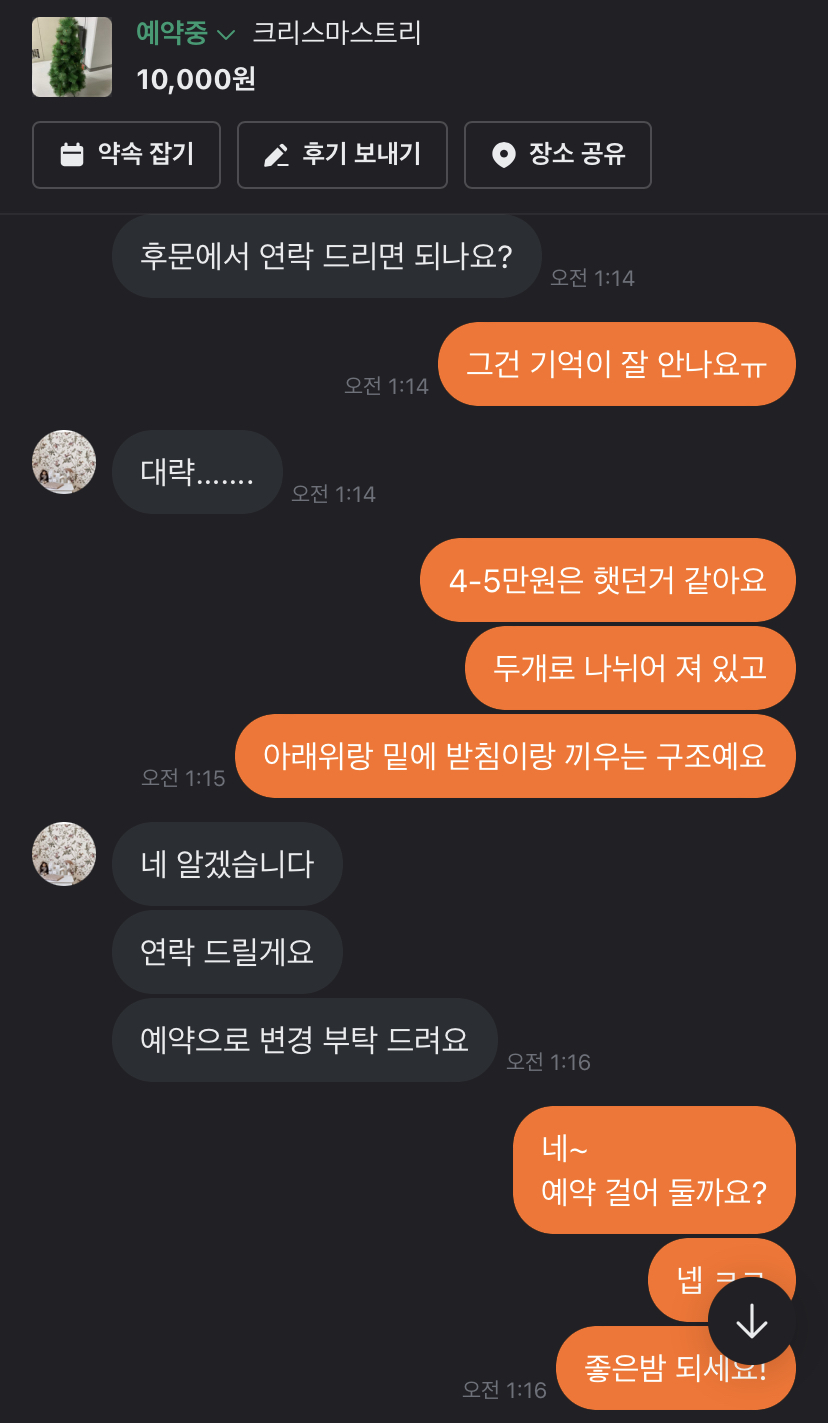Open the 크리스마스트리 product thumbnail
This screenshot has height=1423, width=828.
tap(72, 57)
